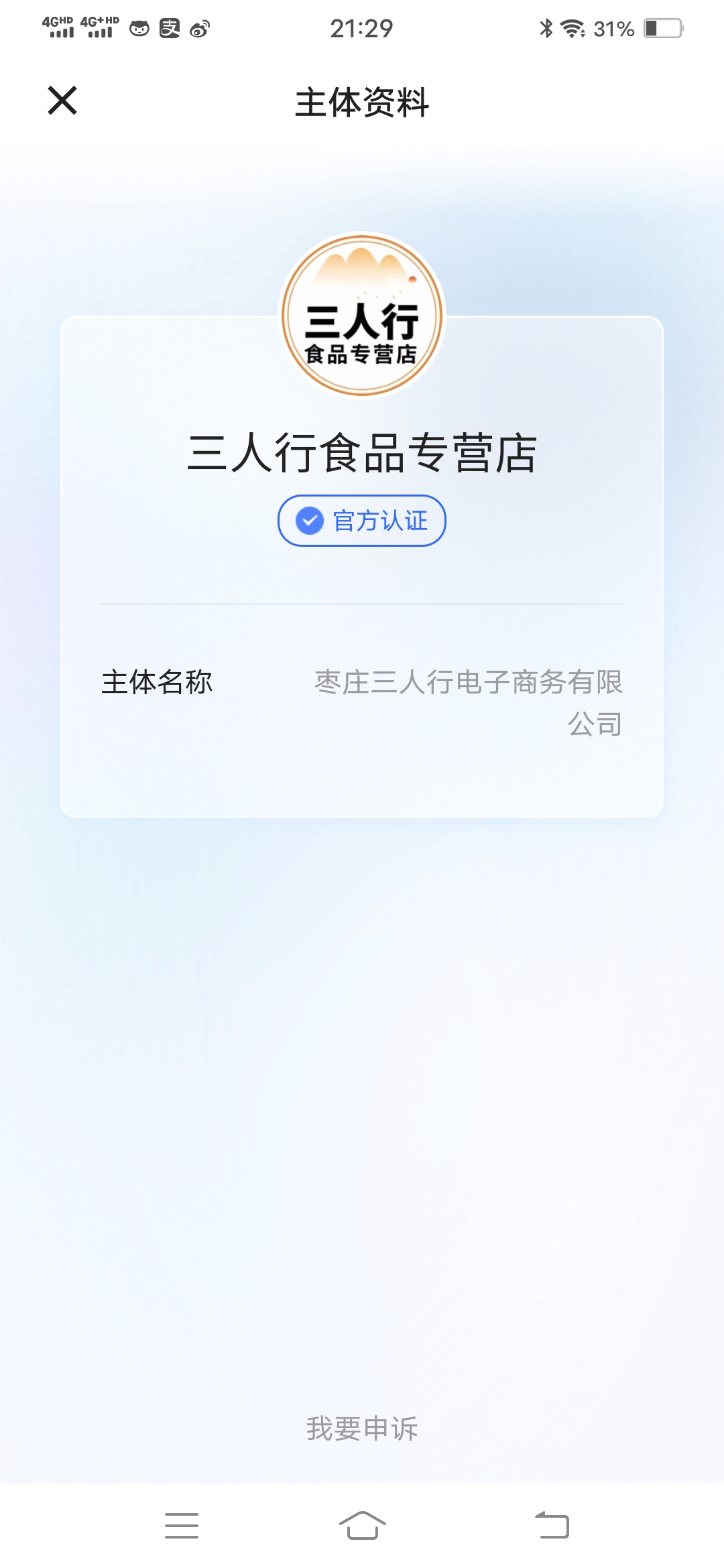Go to the system home screen
This screenshot has height=1568, width=724.
pyautogui.click(x=363, y=1525)
